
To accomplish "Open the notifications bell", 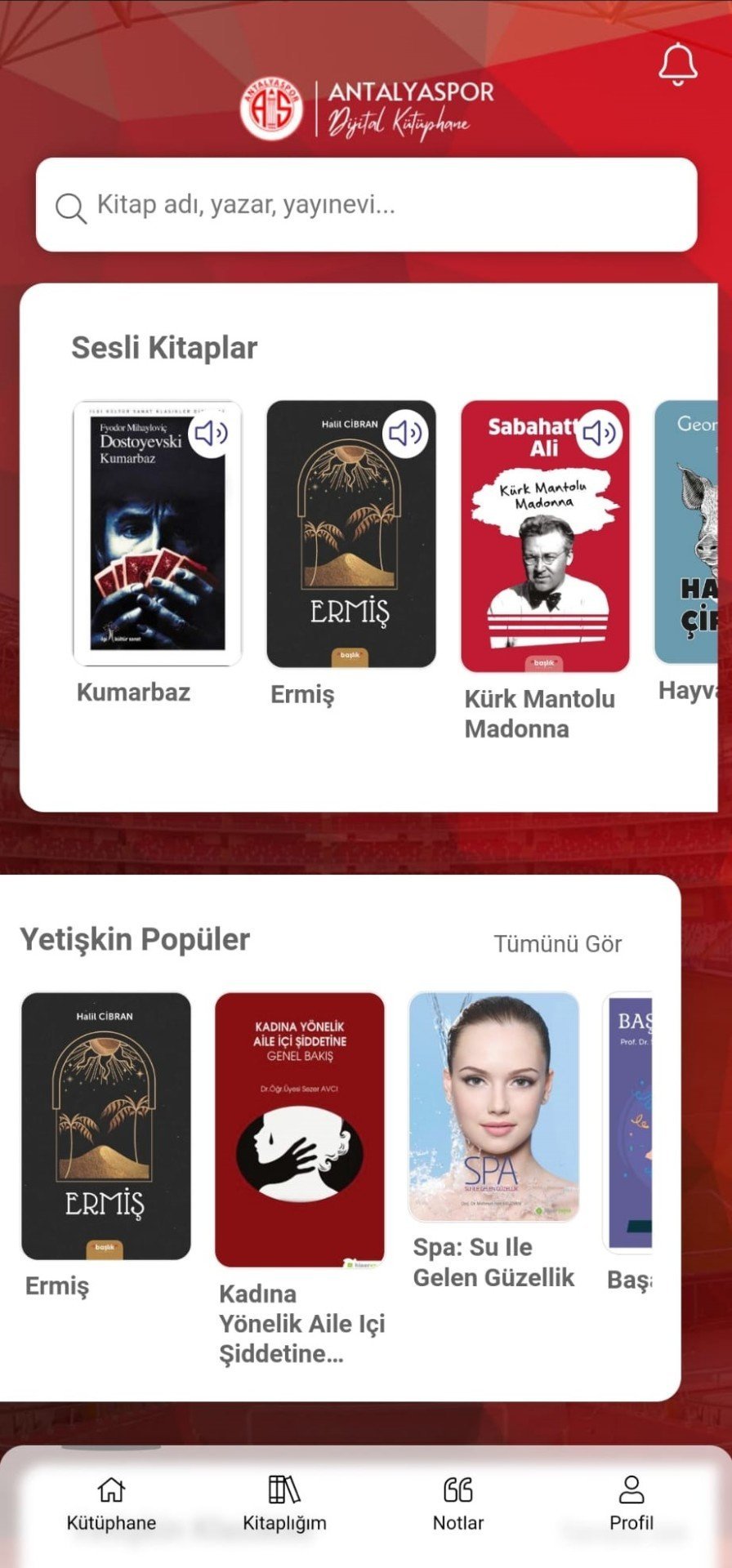I will pyautogui.click(x=677, y=64).
